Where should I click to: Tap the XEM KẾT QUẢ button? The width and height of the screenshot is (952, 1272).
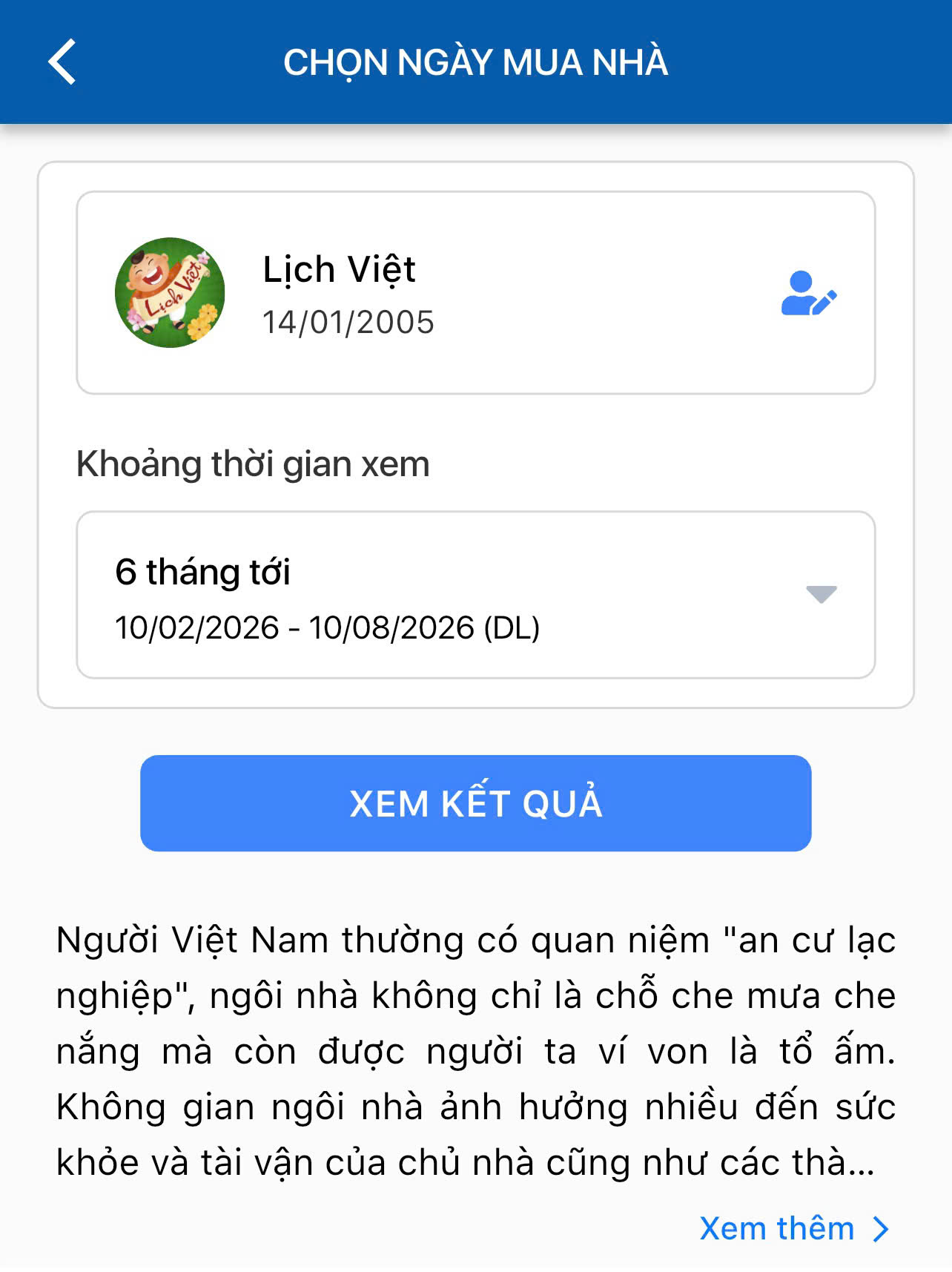click(x=475, y=803)
